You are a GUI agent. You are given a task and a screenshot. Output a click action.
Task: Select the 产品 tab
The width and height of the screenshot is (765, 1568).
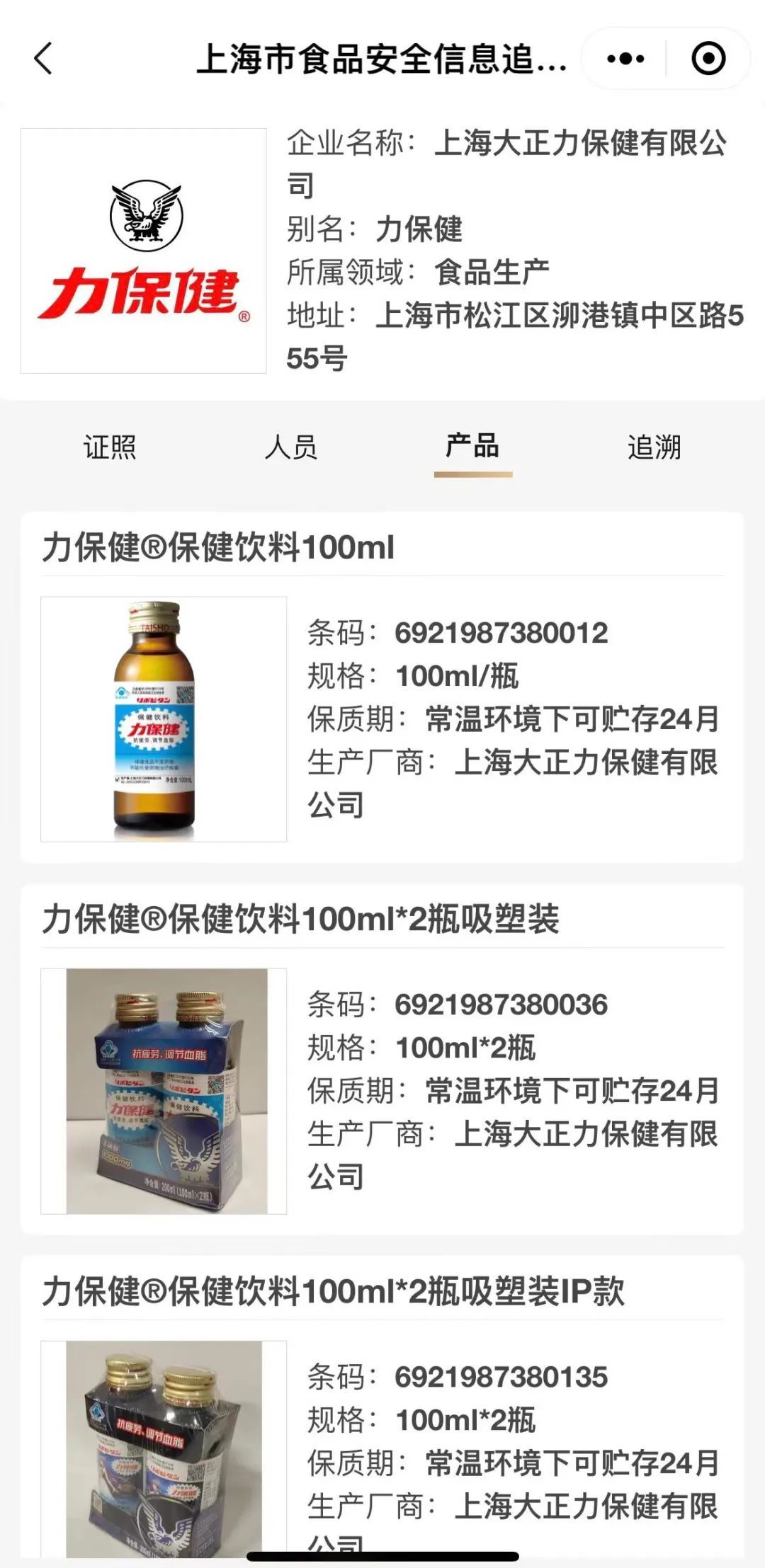click(472, 447)
